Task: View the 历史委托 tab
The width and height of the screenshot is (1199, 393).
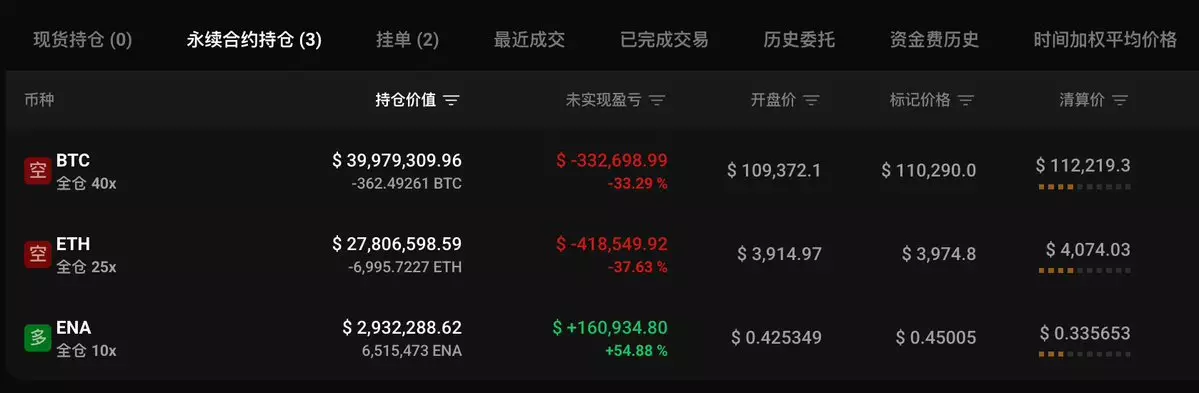Action: 798,40
